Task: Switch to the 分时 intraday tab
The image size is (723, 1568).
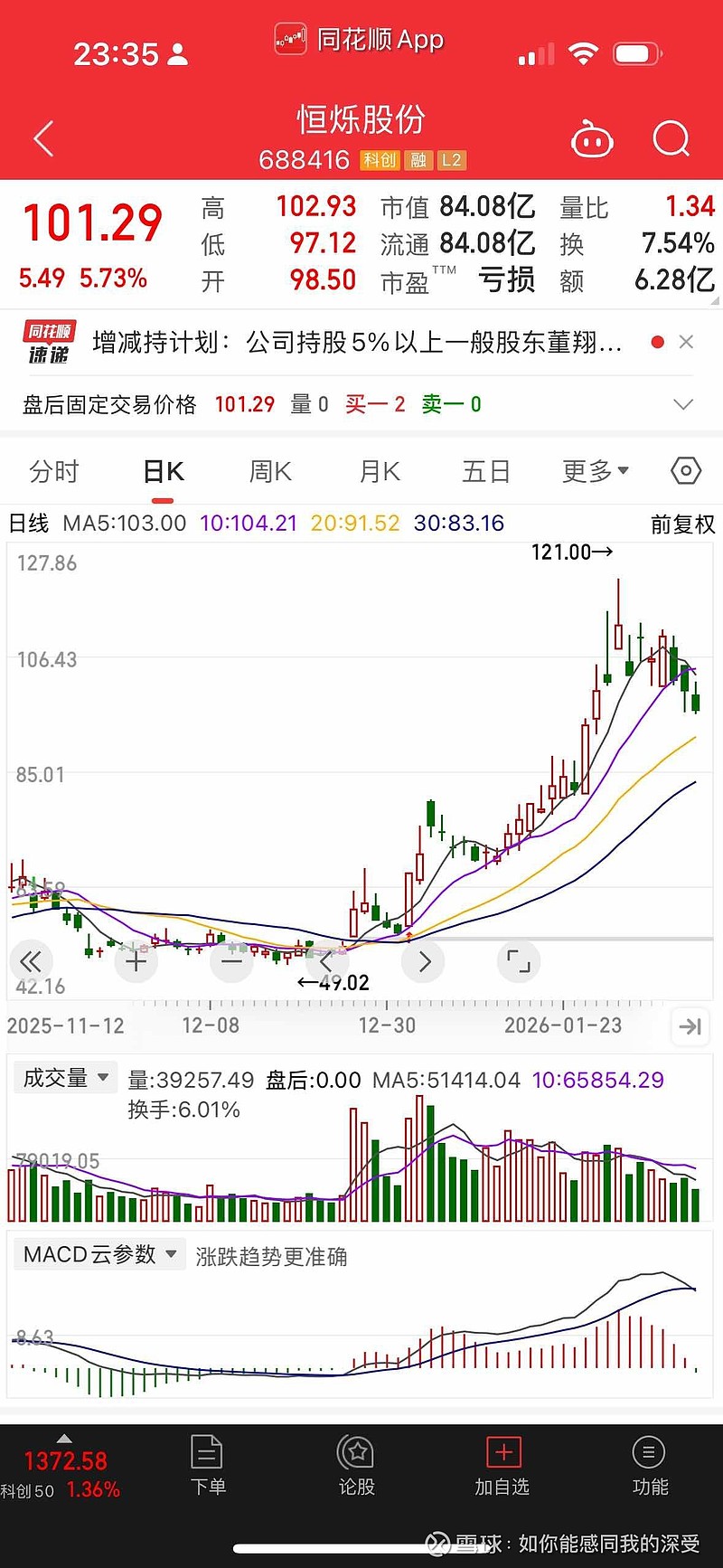Action: pyautogui.click(x=52, y=471)
